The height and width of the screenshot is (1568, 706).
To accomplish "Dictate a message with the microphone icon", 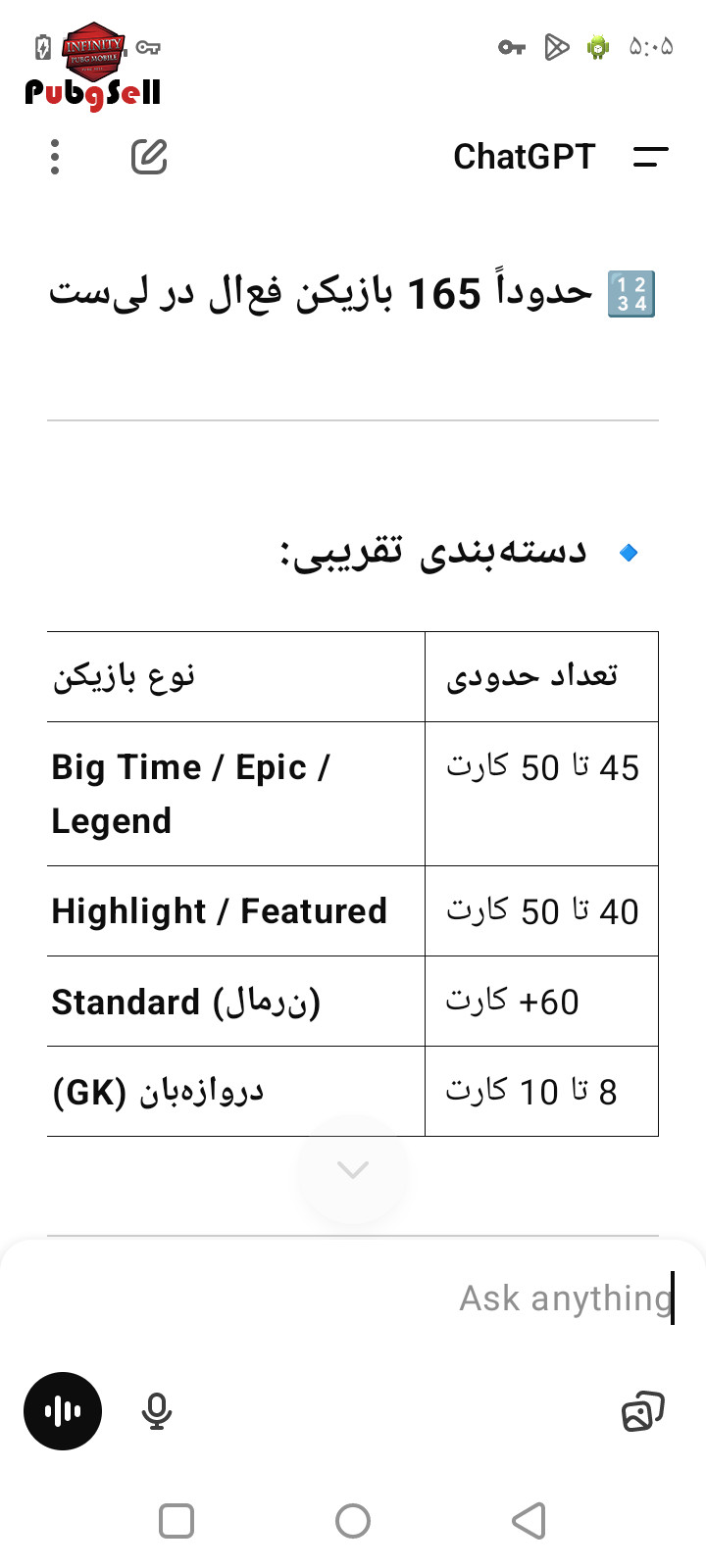I will (x=157, y=1411).
